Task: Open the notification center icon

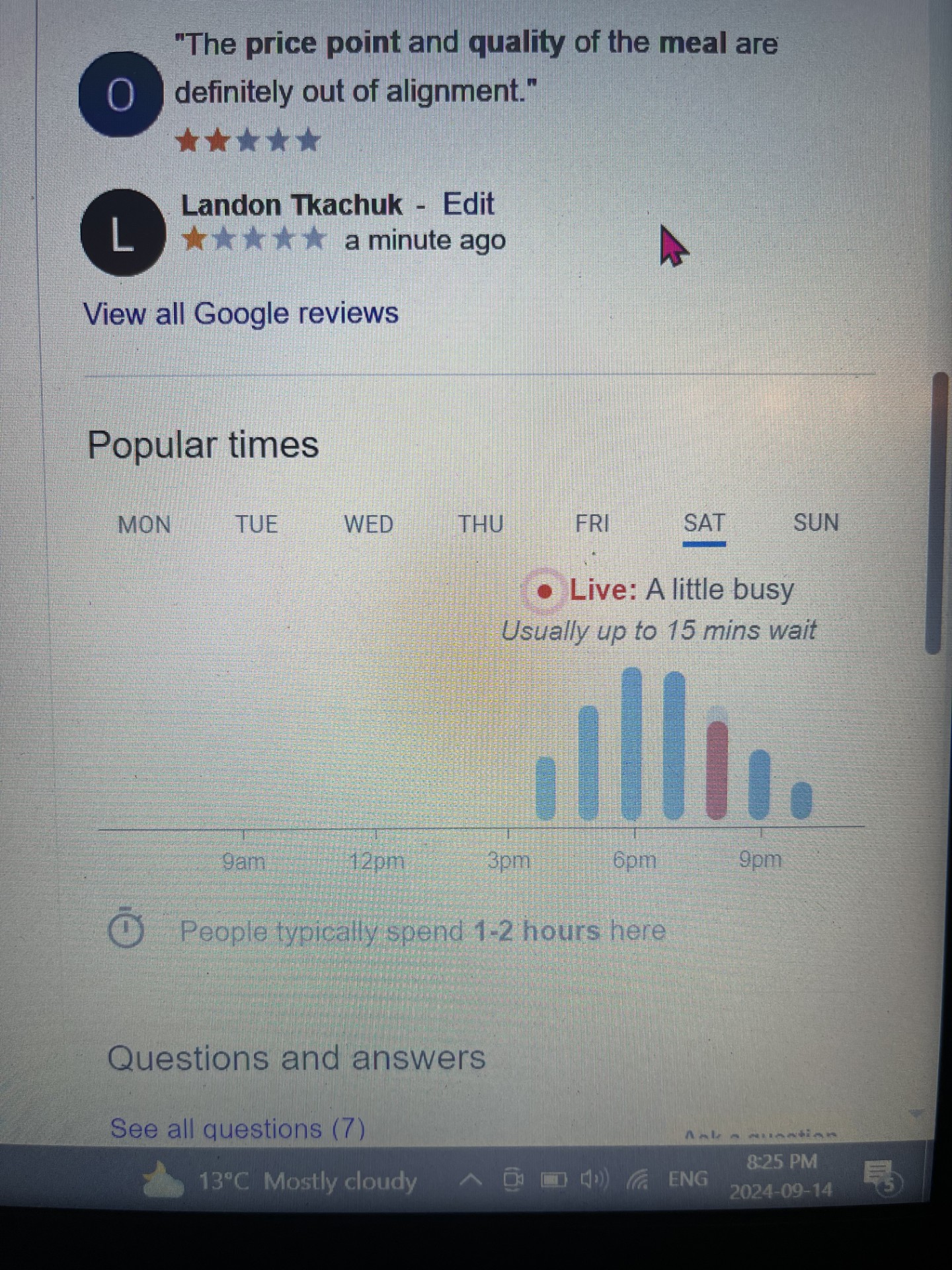Action: click(x=881, y=1177)
